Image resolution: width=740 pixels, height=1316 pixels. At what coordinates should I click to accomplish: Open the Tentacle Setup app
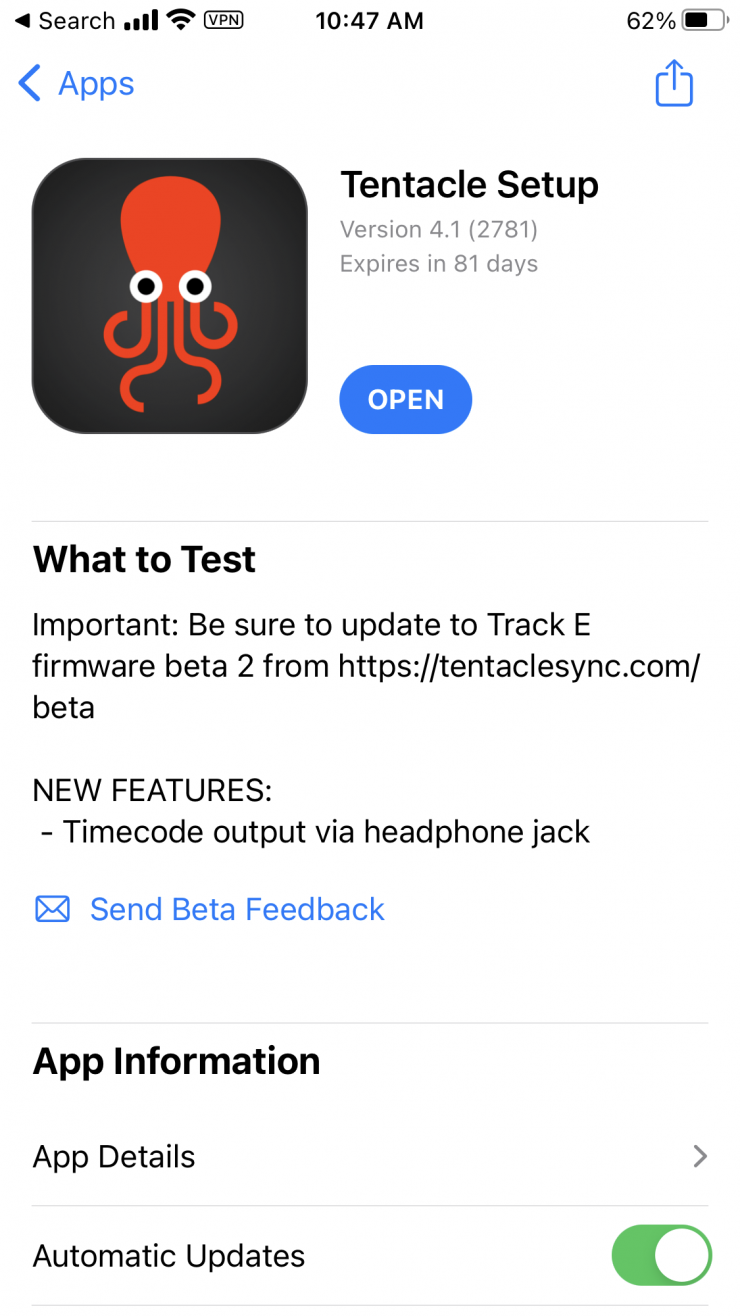405,399
